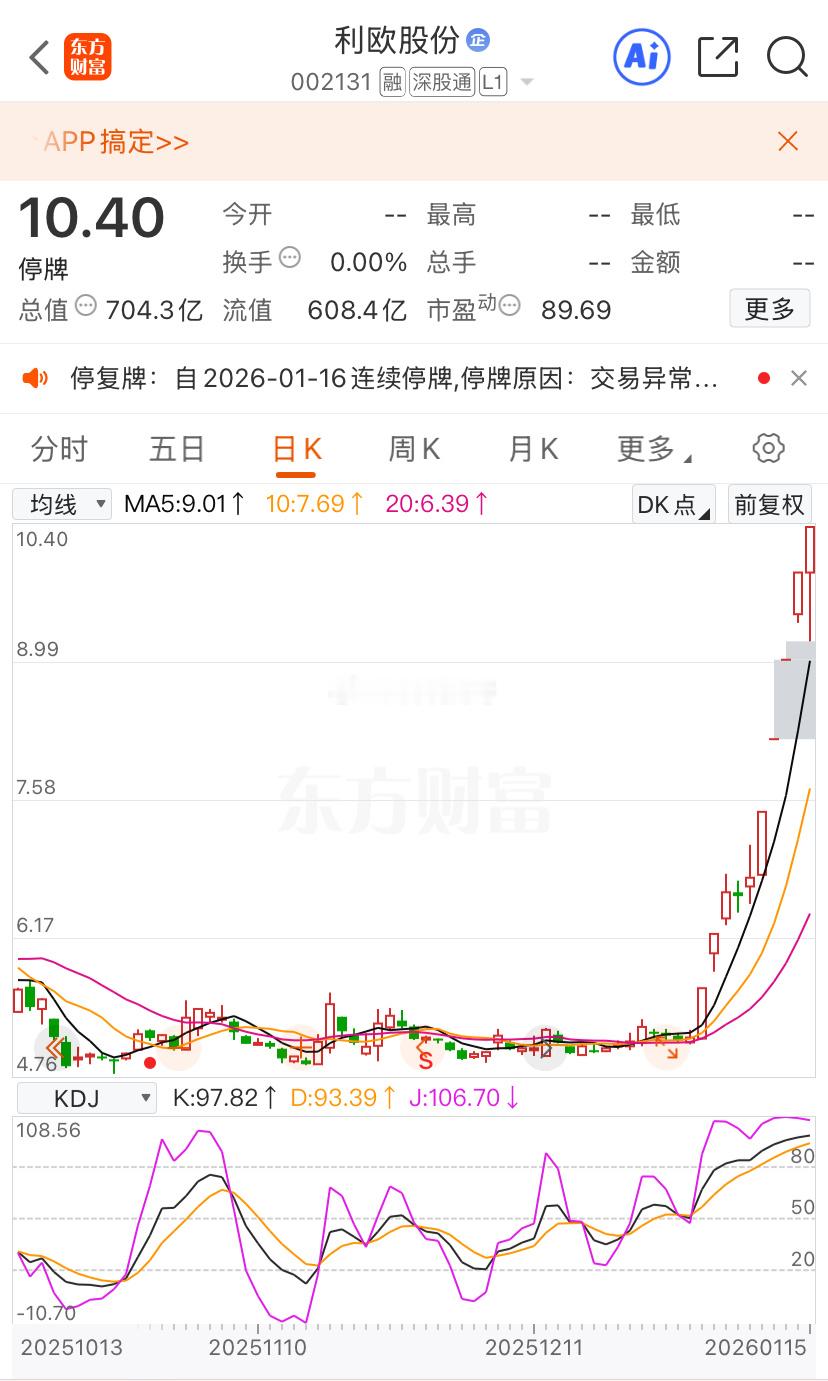The width and height of the screenshot is (828, 1381).
Task: Tap the 东方财富 app logo
Action: (88, 57)
